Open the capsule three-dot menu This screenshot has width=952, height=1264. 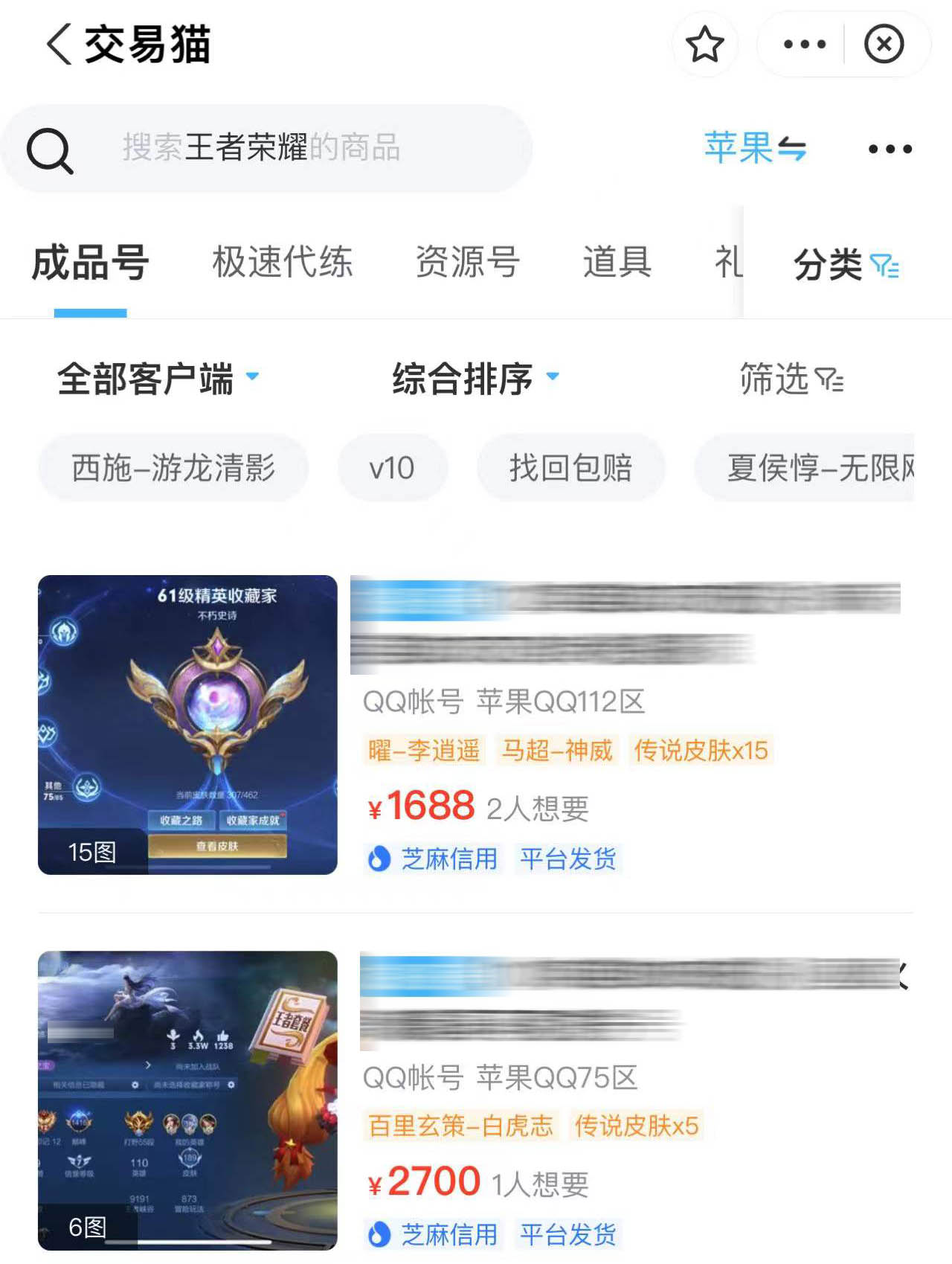pyautogui.click(x=805, y=45)
